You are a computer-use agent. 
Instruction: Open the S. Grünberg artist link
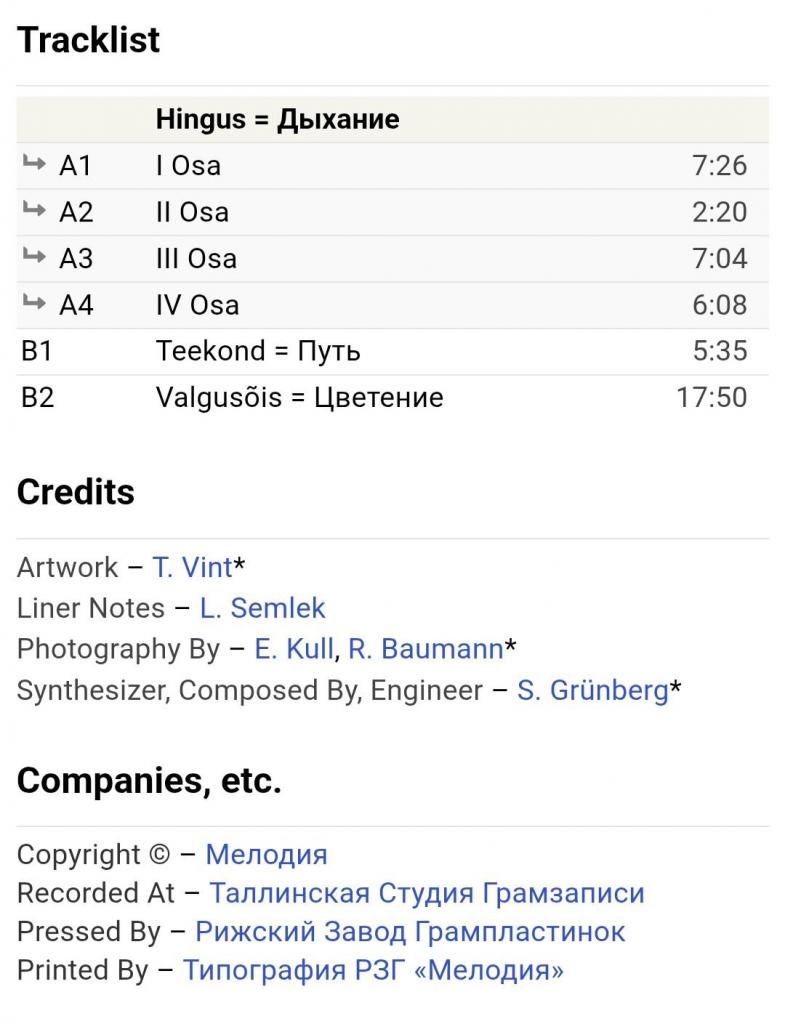click(x=592, y=690)
